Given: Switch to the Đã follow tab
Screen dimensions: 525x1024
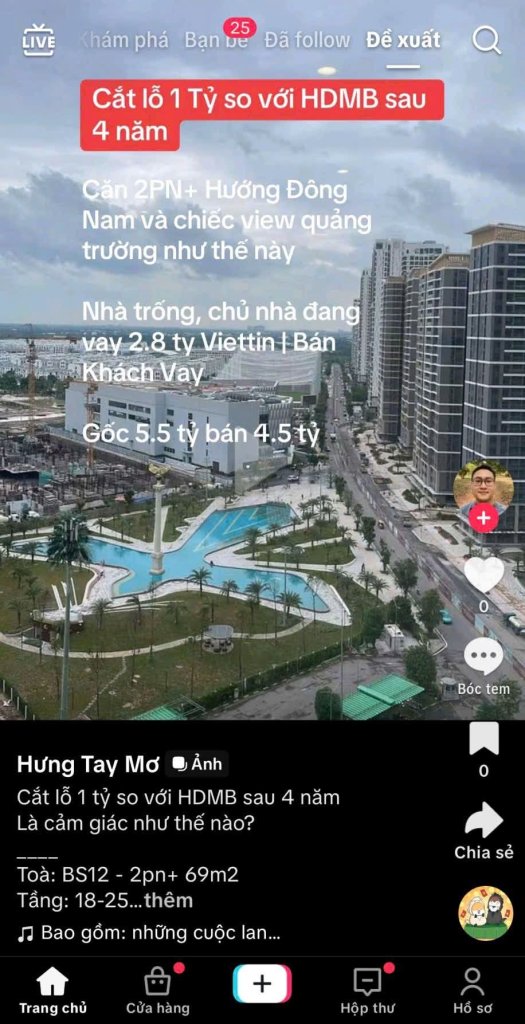Looking at the screenshot, I should (308, 40).
